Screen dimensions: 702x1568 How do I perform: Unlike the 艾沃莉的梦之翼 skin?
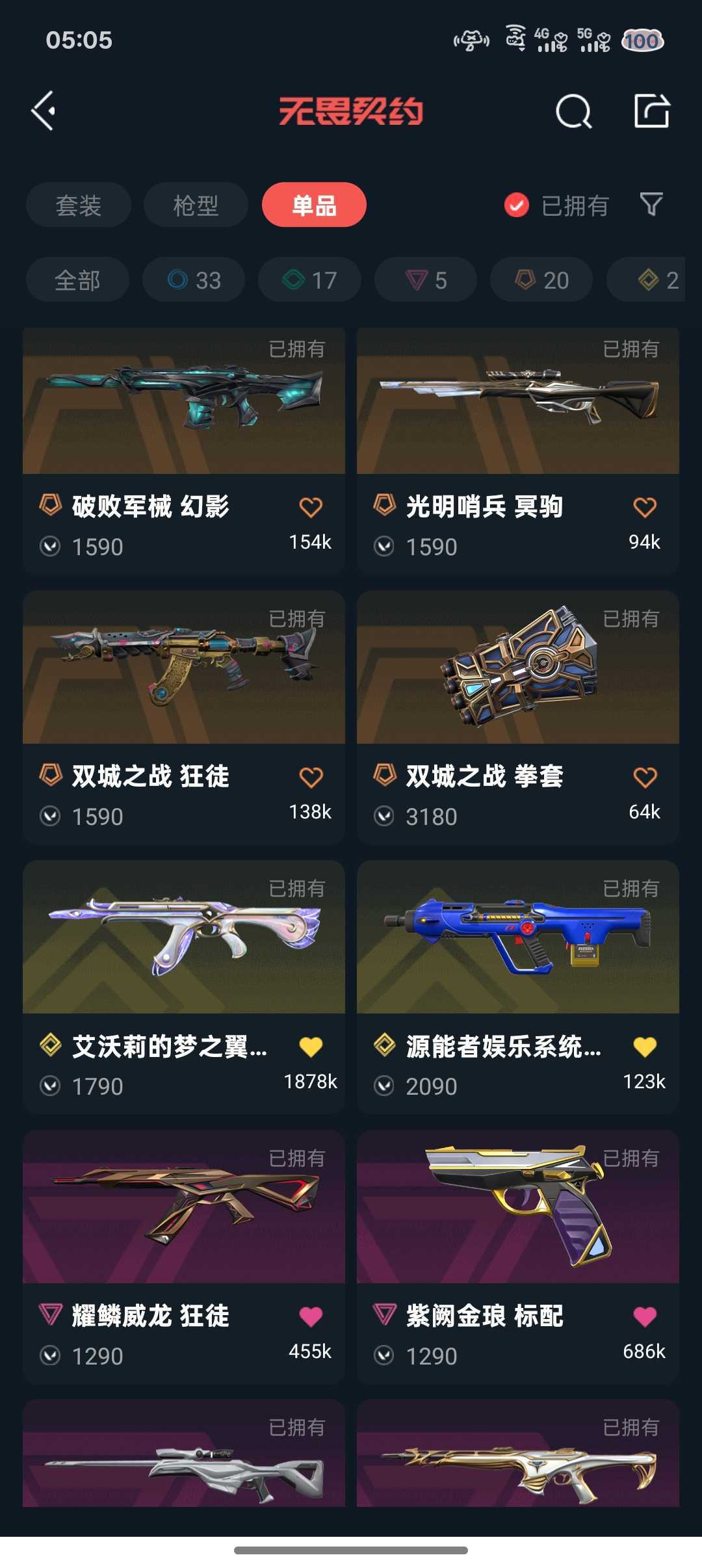(311, 1047)
